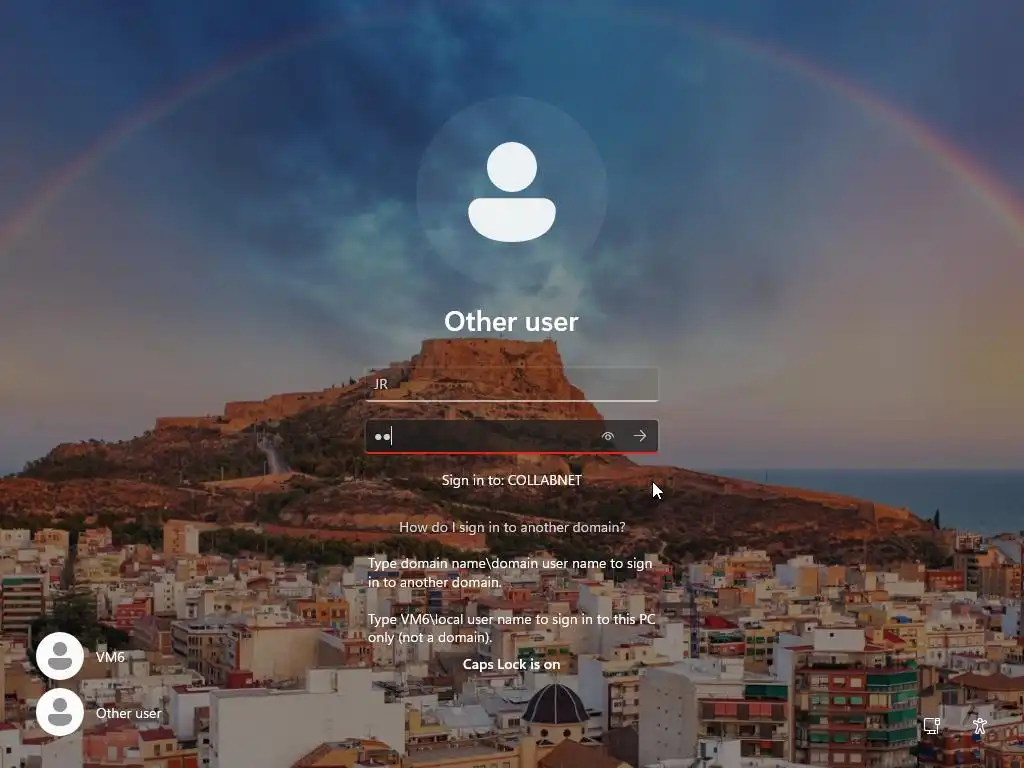Submit sign-in with the arrow button
1024x768 pixels.
click(x=640, y=436)
